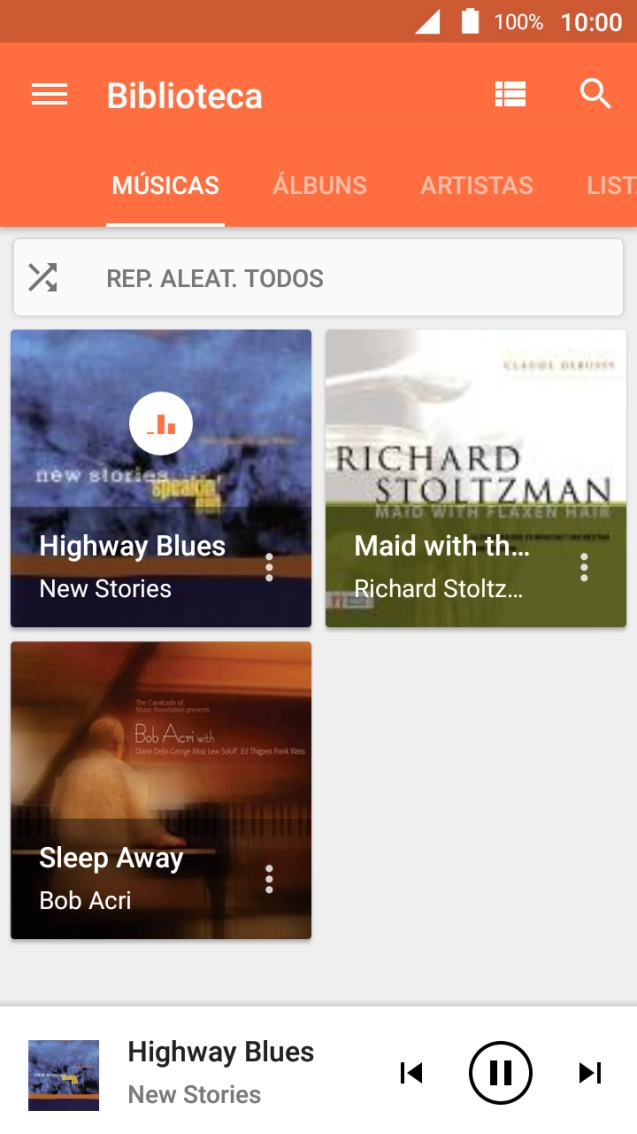Switch to the Álbuns tab

(320, 185)
